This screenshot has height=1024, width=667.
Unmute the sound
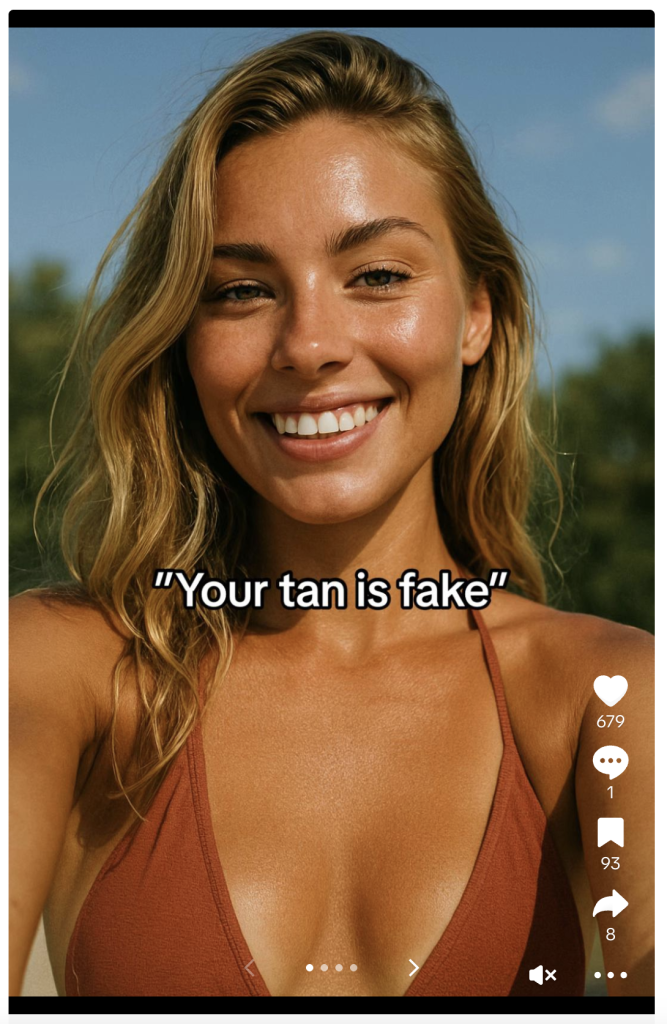(542, 974)
